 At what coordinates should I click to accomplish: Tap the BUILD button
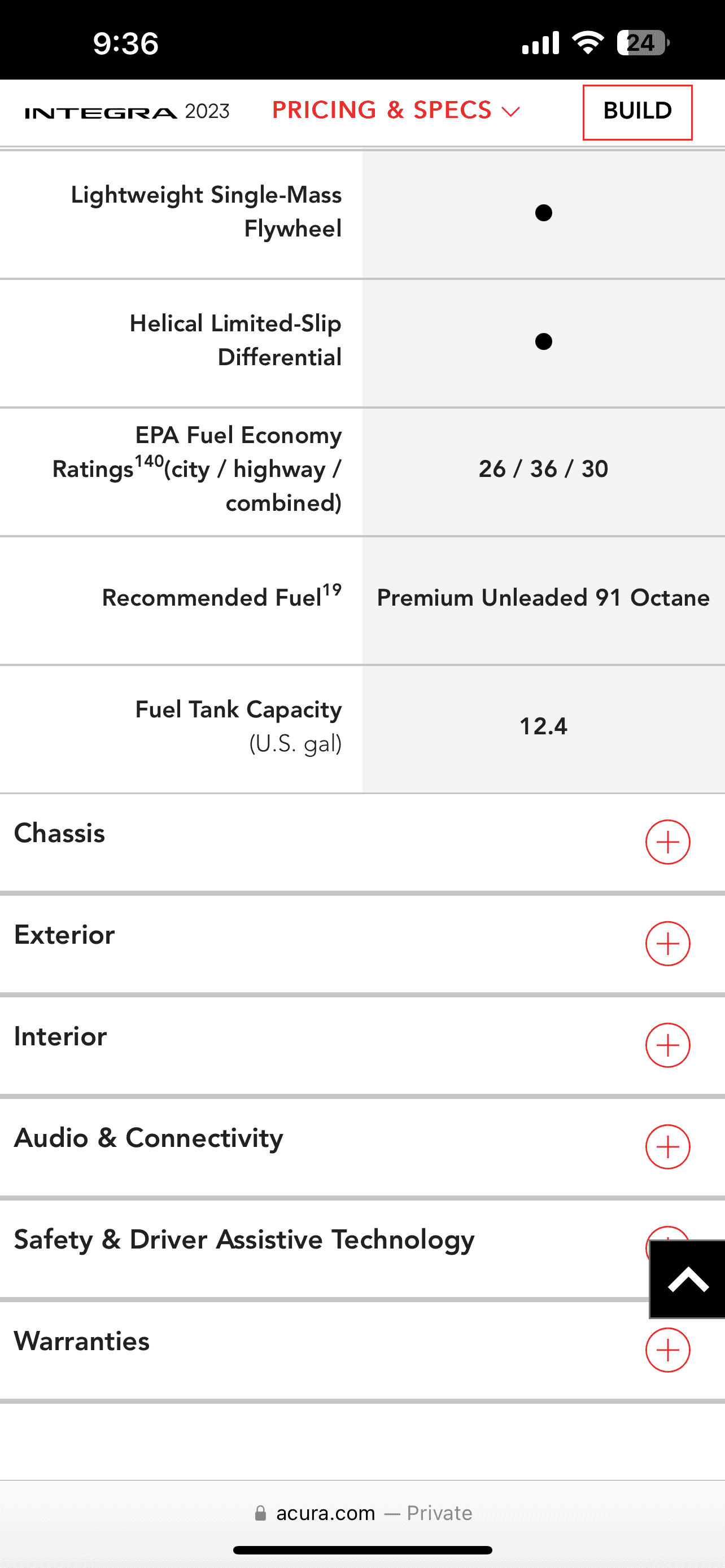(637, 112)
